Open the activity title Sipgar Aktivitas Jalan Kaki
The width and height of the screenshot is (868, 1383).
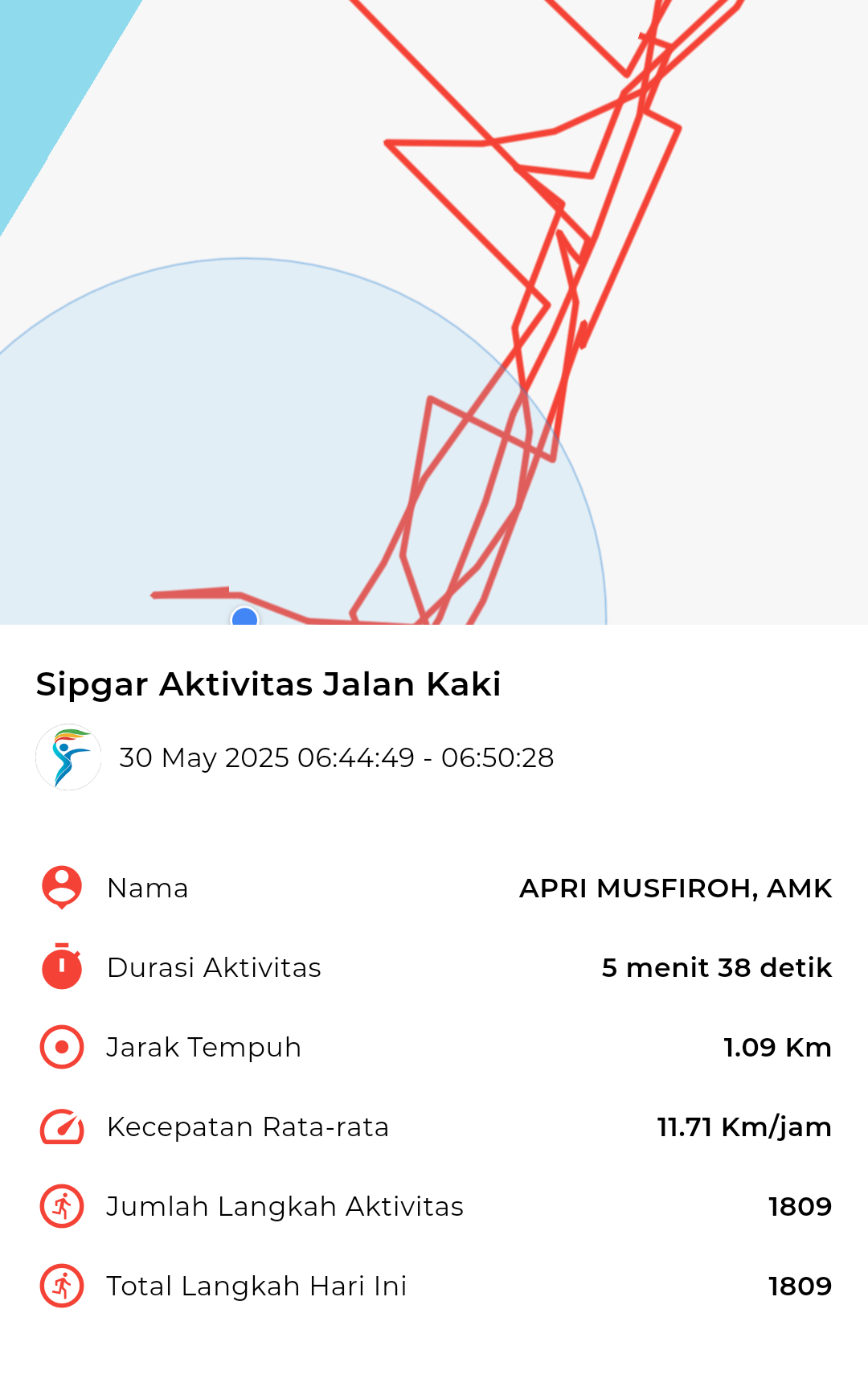point(268,684)
